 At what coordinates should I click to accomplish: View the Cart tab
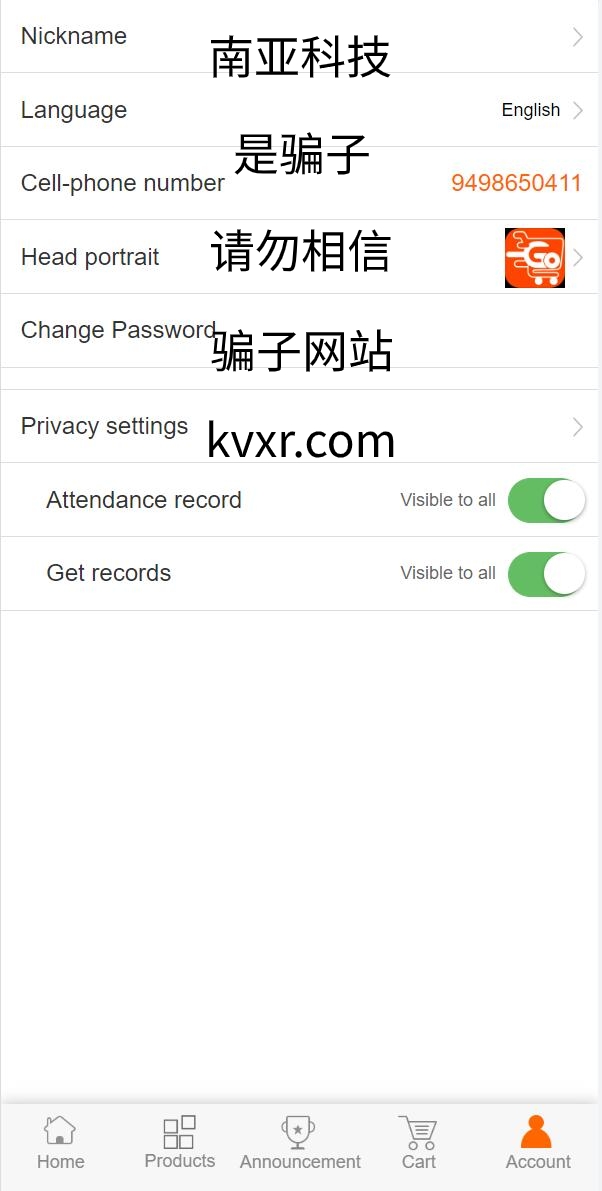point(418,1143)
